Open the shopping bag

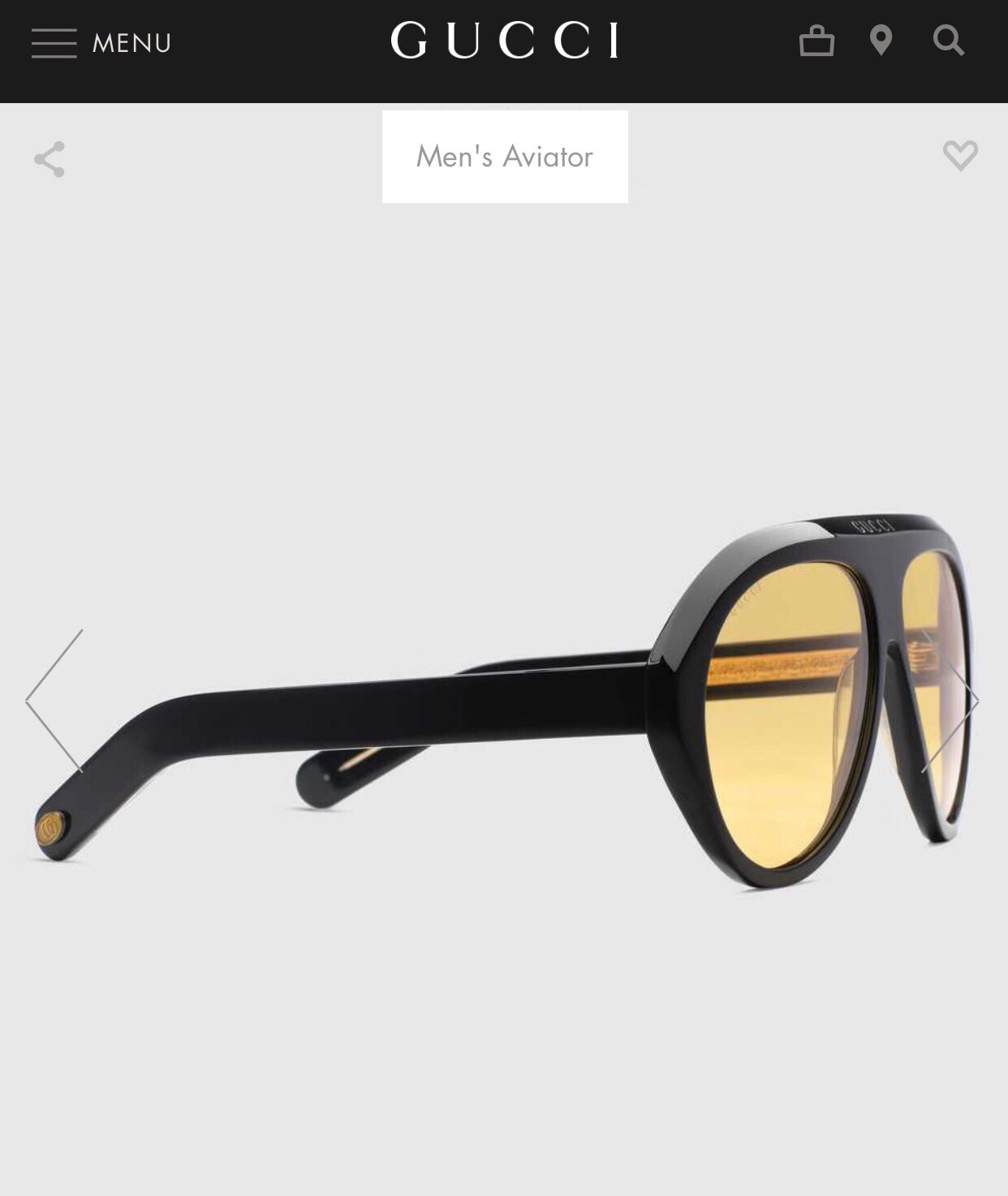click(816, 41)
